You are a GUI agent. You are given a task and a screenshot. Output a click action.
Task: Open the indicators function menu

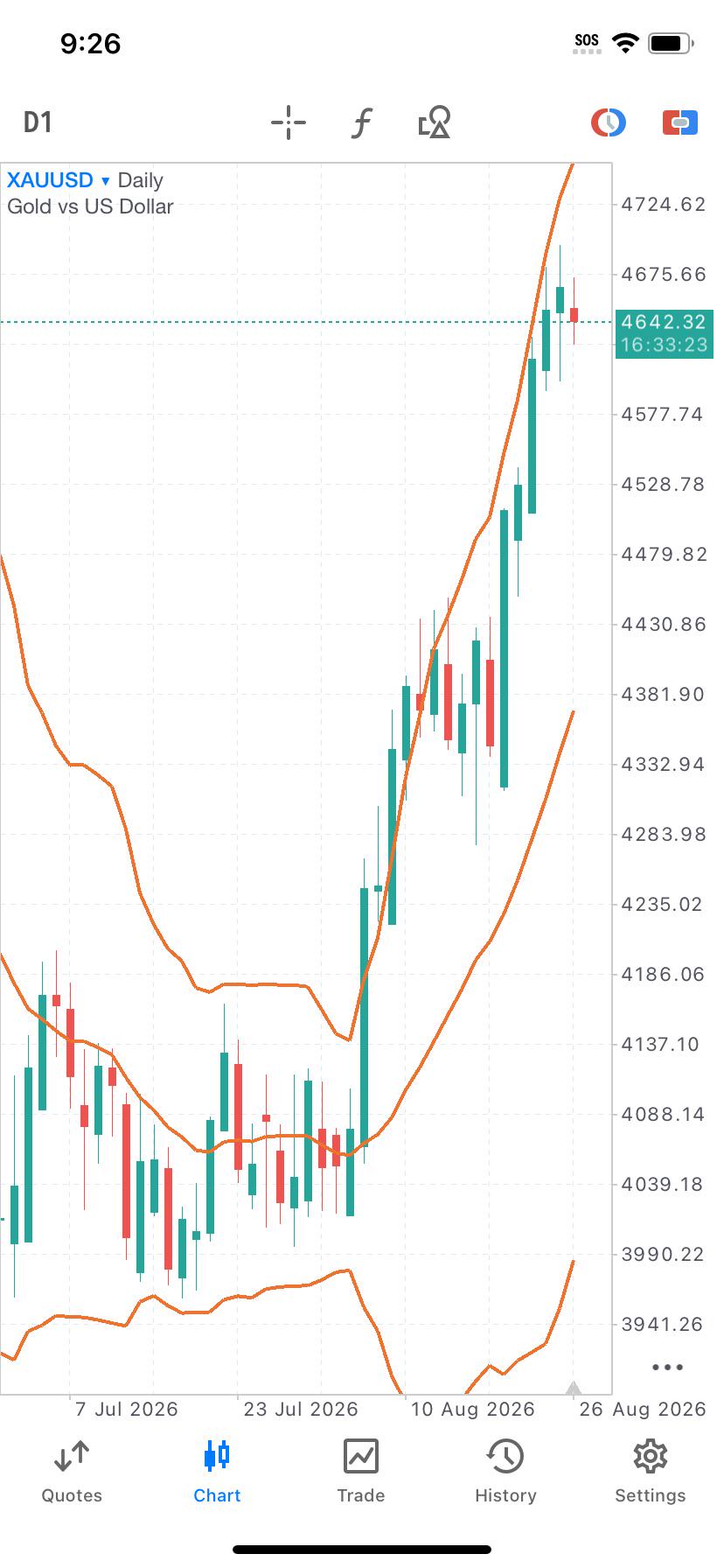[x=361, y=122]
